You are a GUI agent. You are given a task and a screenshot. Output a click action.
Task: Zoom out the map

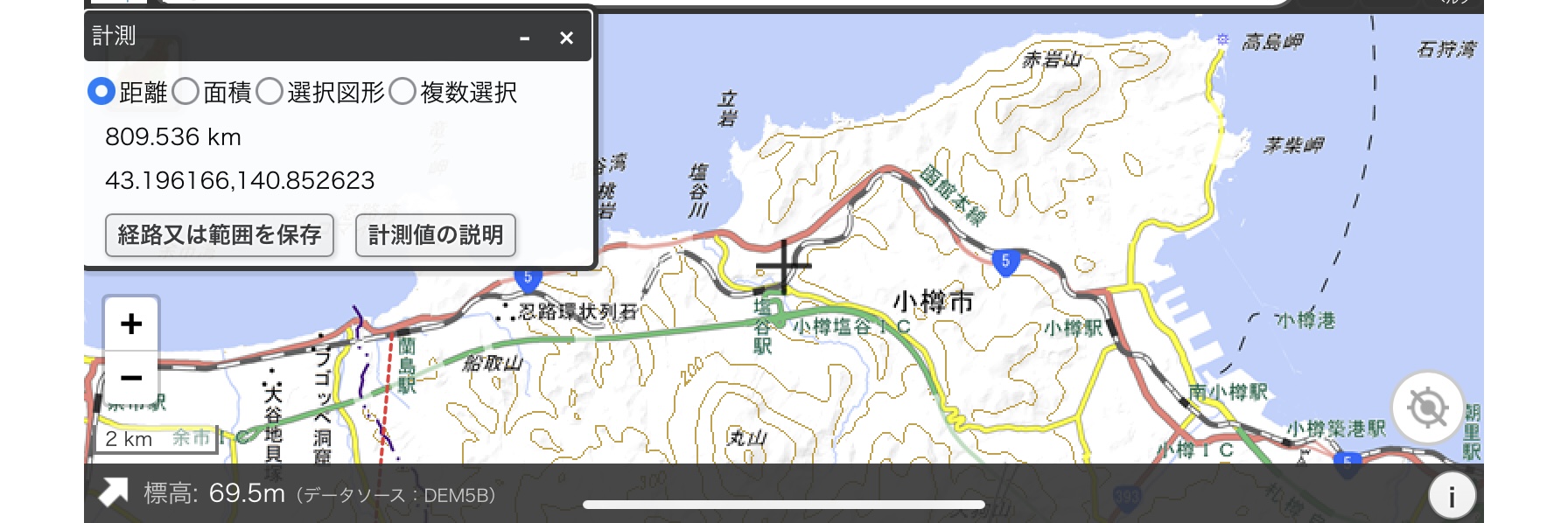(131, 378)
